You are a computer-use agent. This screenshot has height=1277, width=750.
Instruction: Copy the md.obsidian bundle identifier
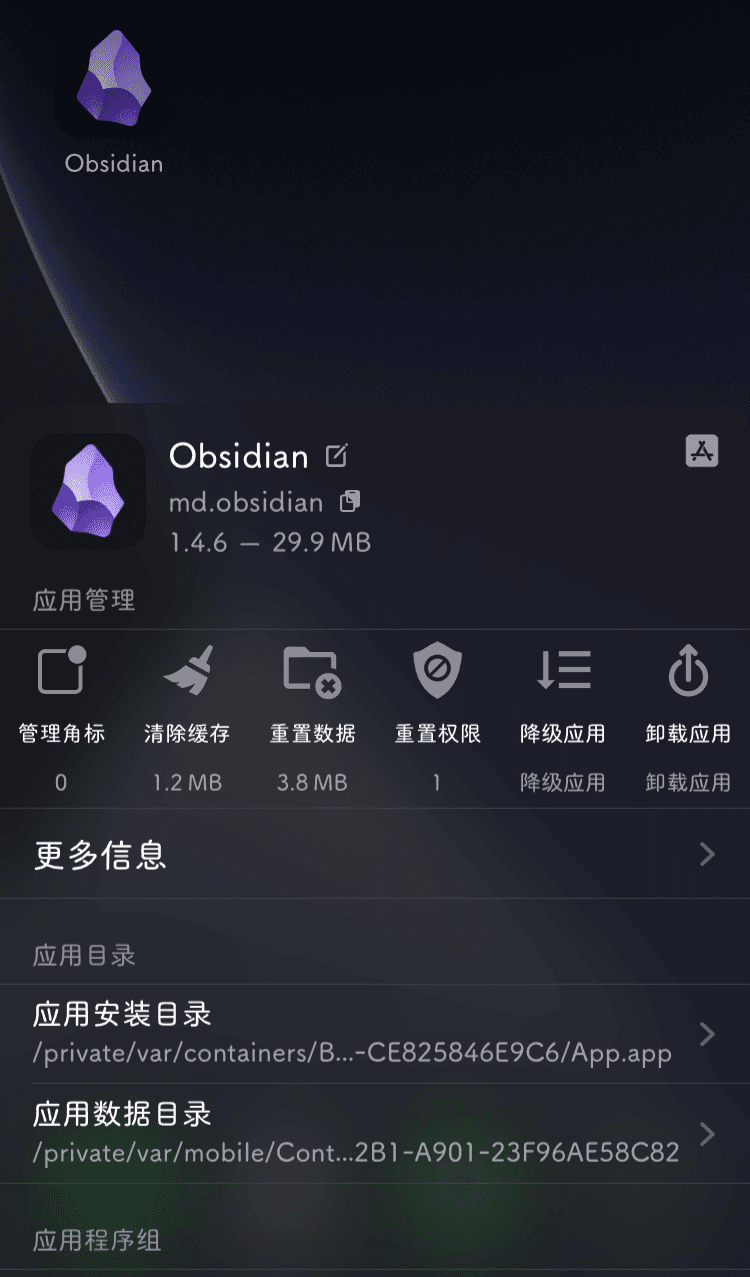[x=349, y=501]
